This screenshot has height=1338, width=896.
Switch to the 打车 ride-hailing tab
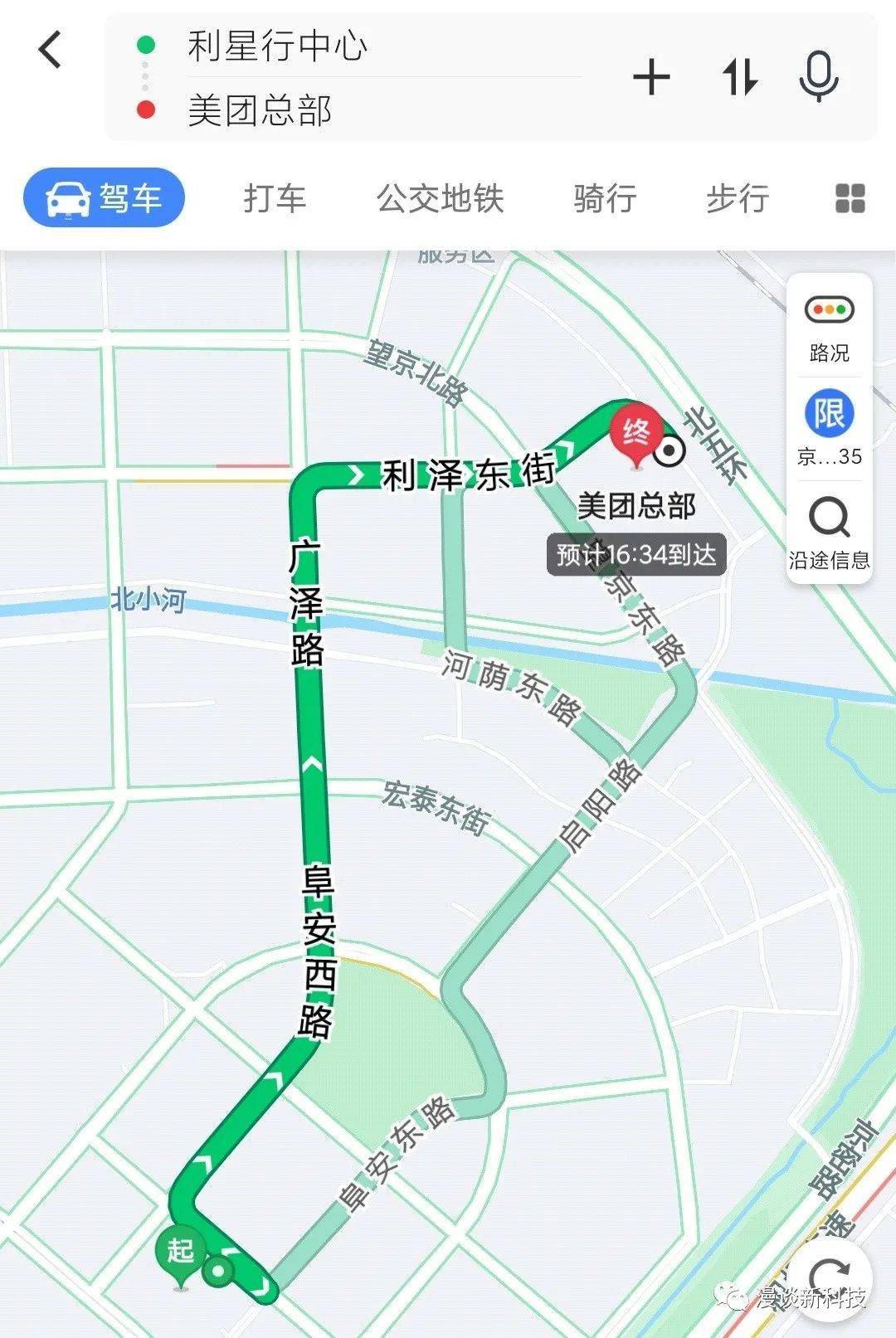[274, 199]
